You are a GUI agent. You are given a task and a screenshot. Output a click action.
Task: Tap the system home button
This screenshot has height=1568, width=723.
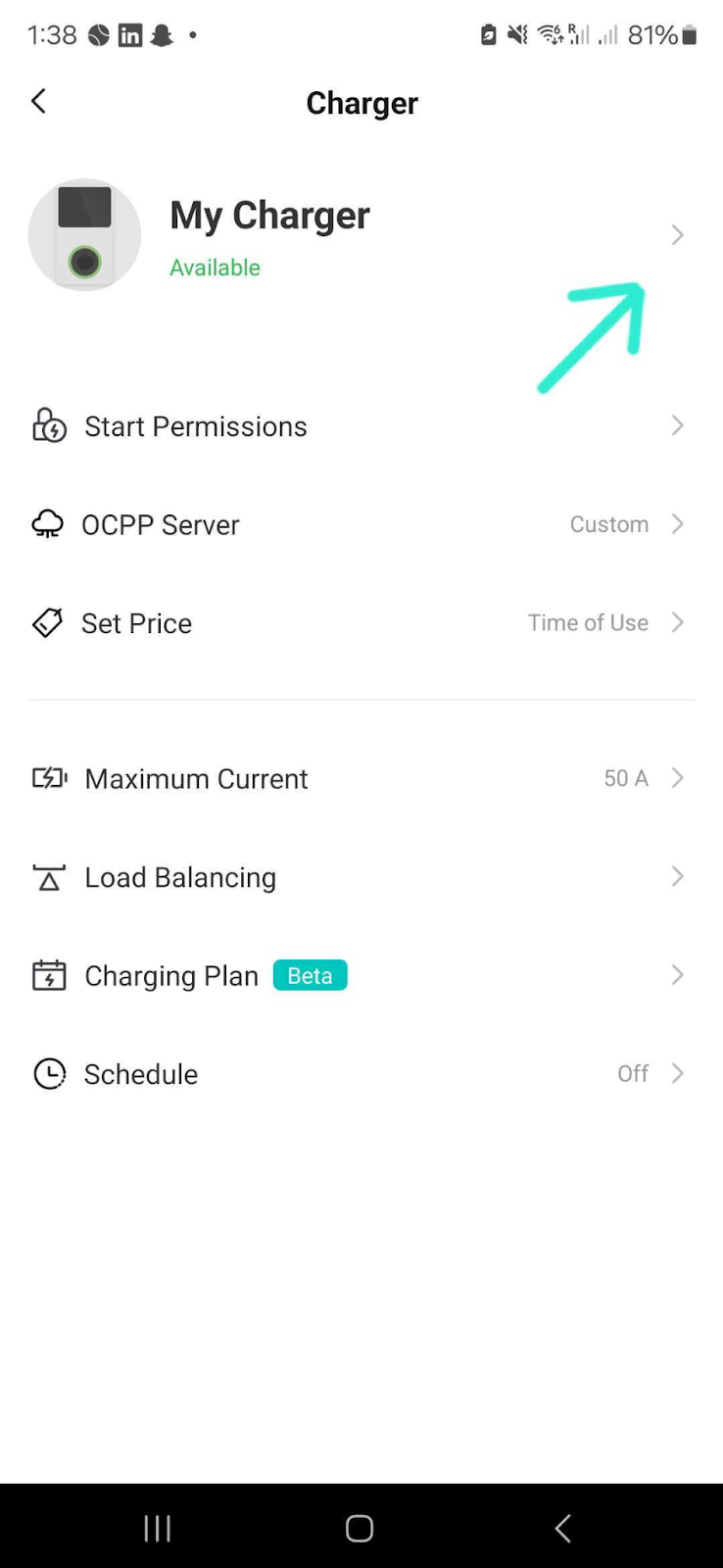360,1528
